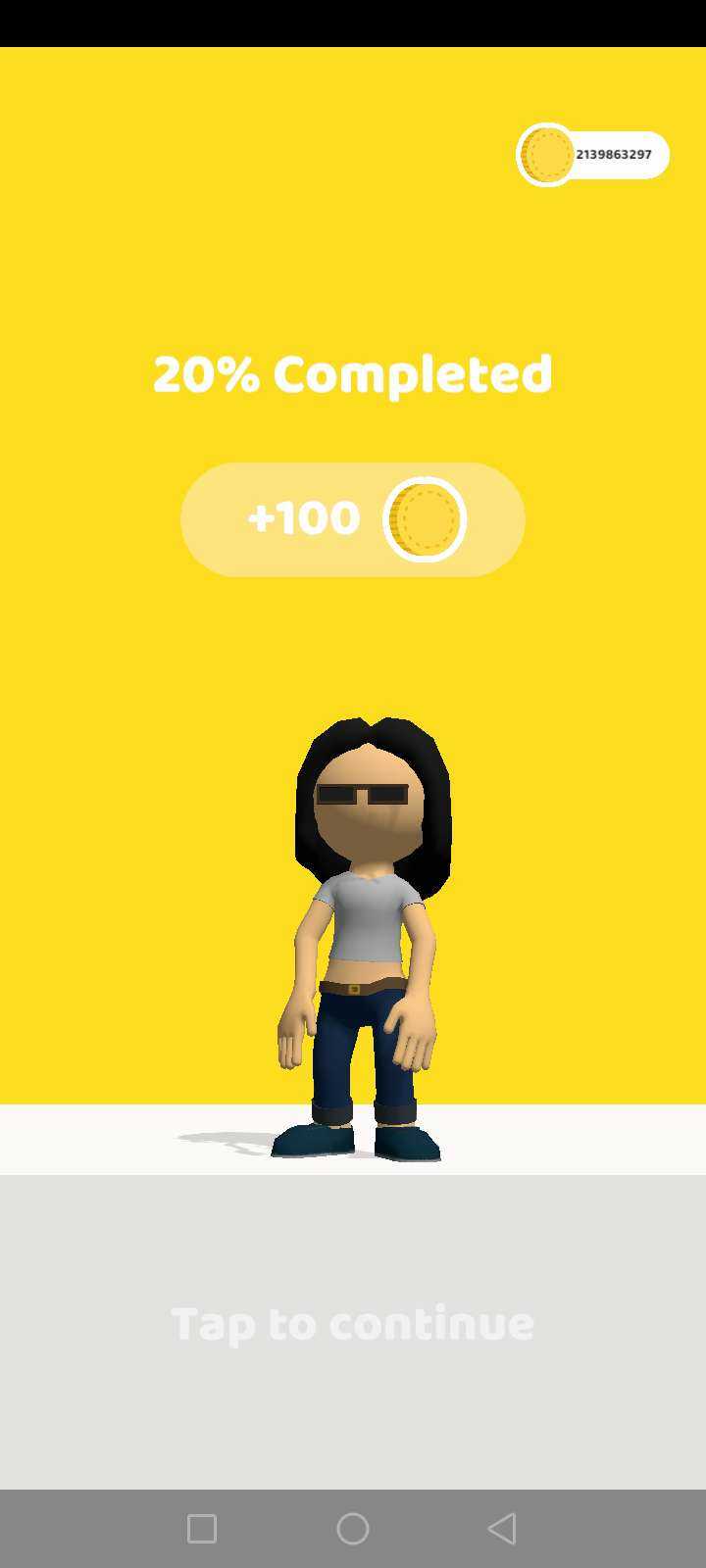Tap to continue to the next level
706x1568 pixels.
coord(353,1324)
